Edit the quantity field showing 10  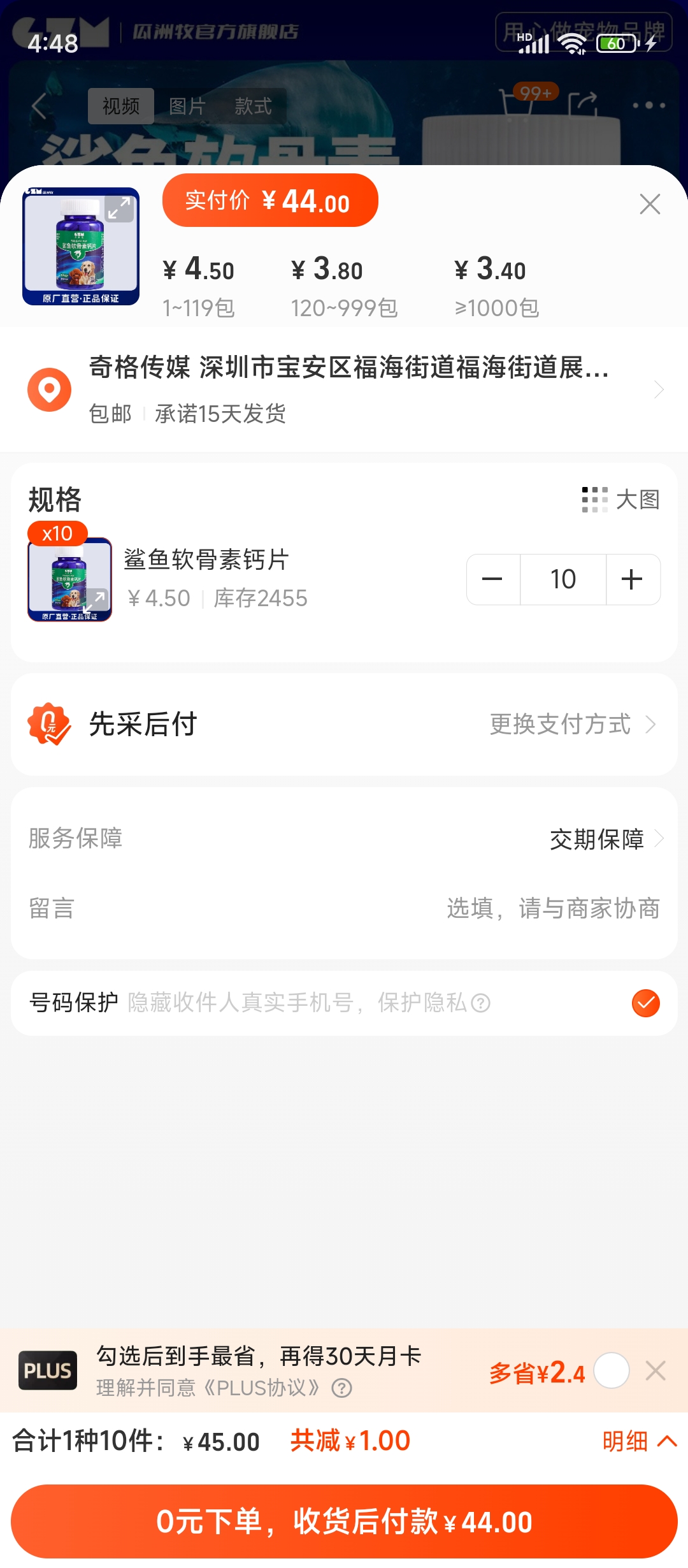tap(563, 579)
